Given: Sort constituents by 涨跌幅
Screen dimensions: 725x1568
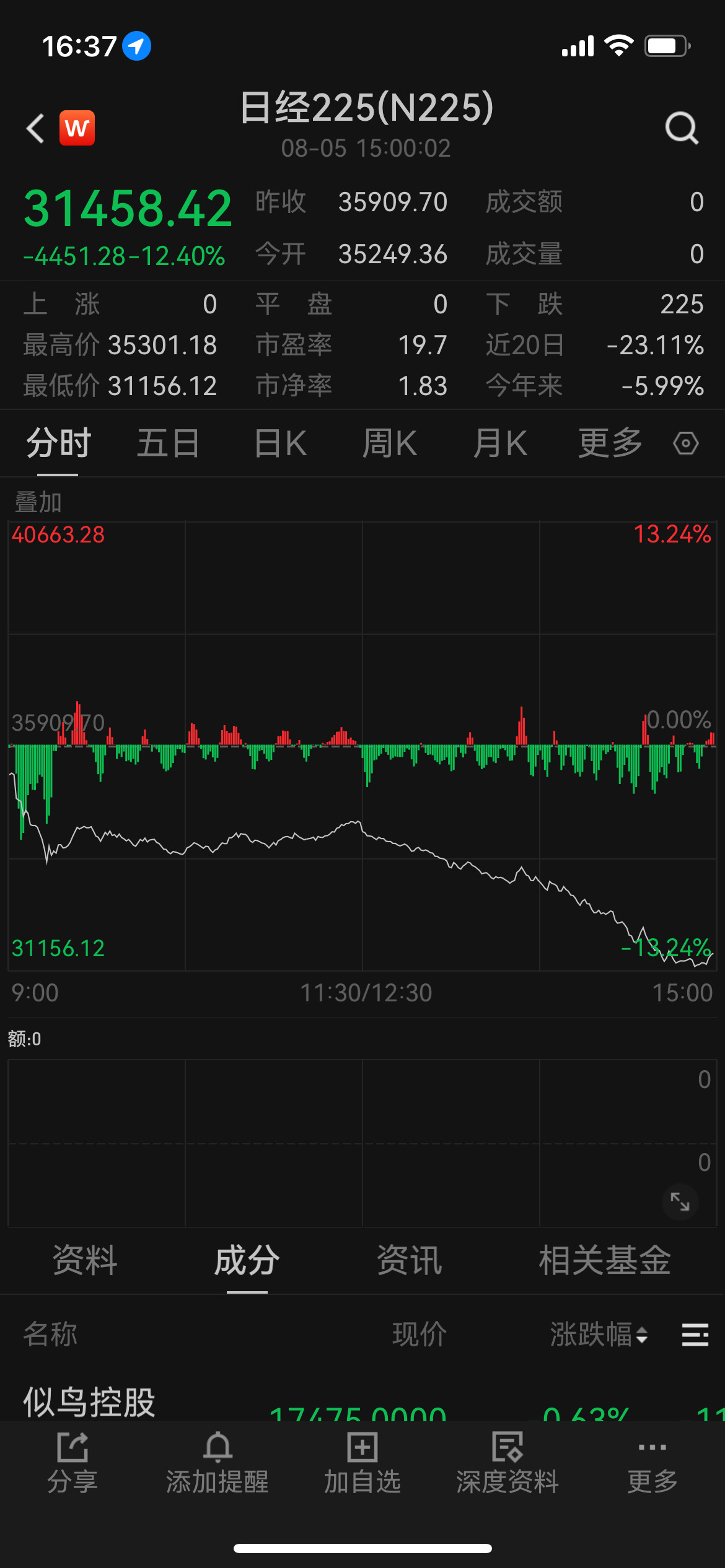Looking at the screenshot, I should click(599, 1335).
